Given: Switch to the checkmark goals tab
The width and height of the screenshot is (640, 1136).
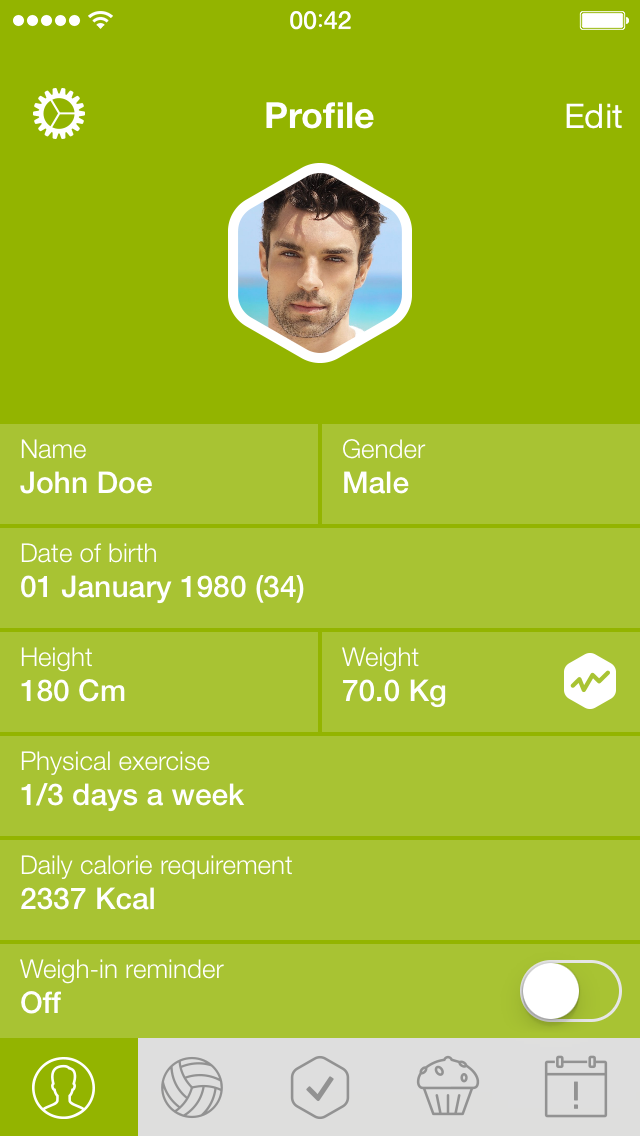Looking at the screenshot, I should 320,1087.
